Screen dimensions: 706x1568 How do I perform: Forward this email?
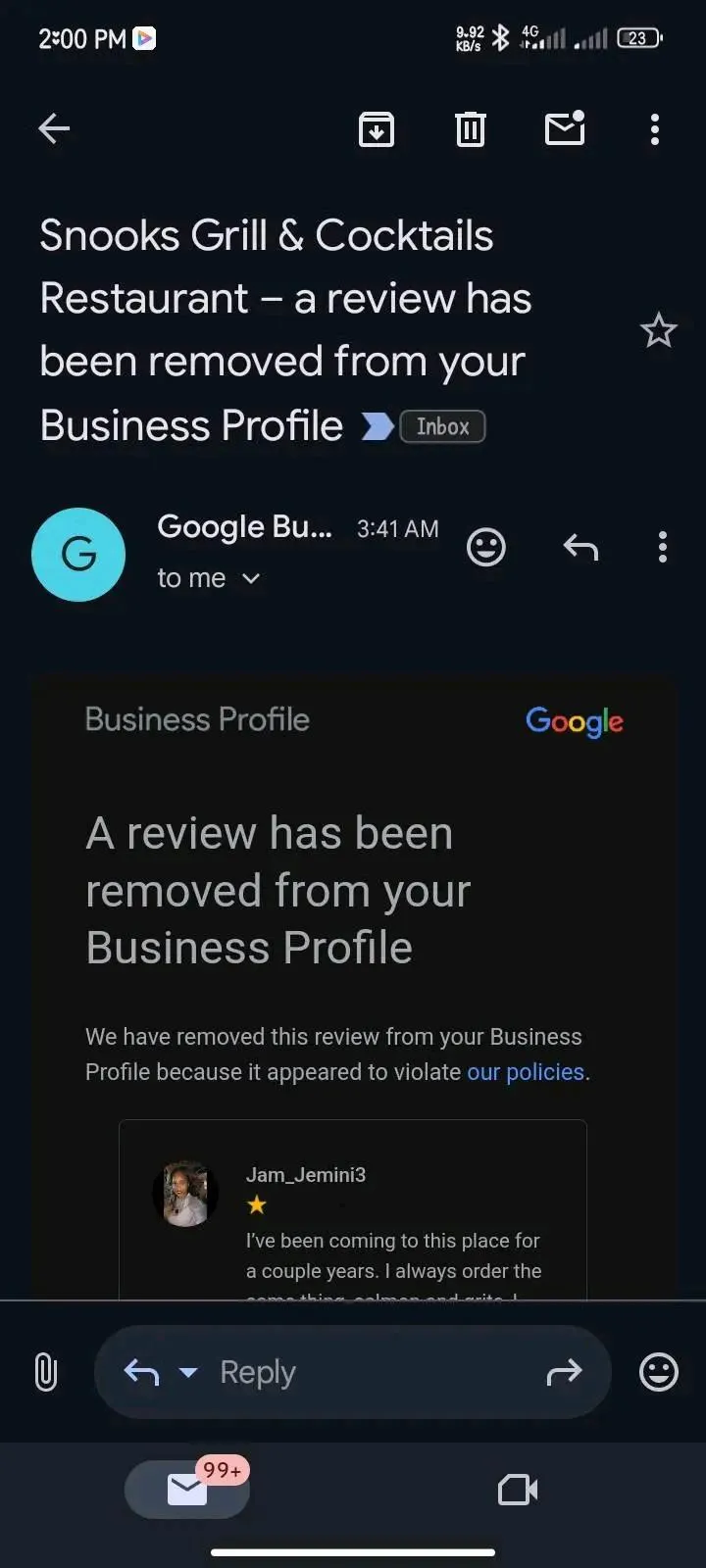(564, 1373)
